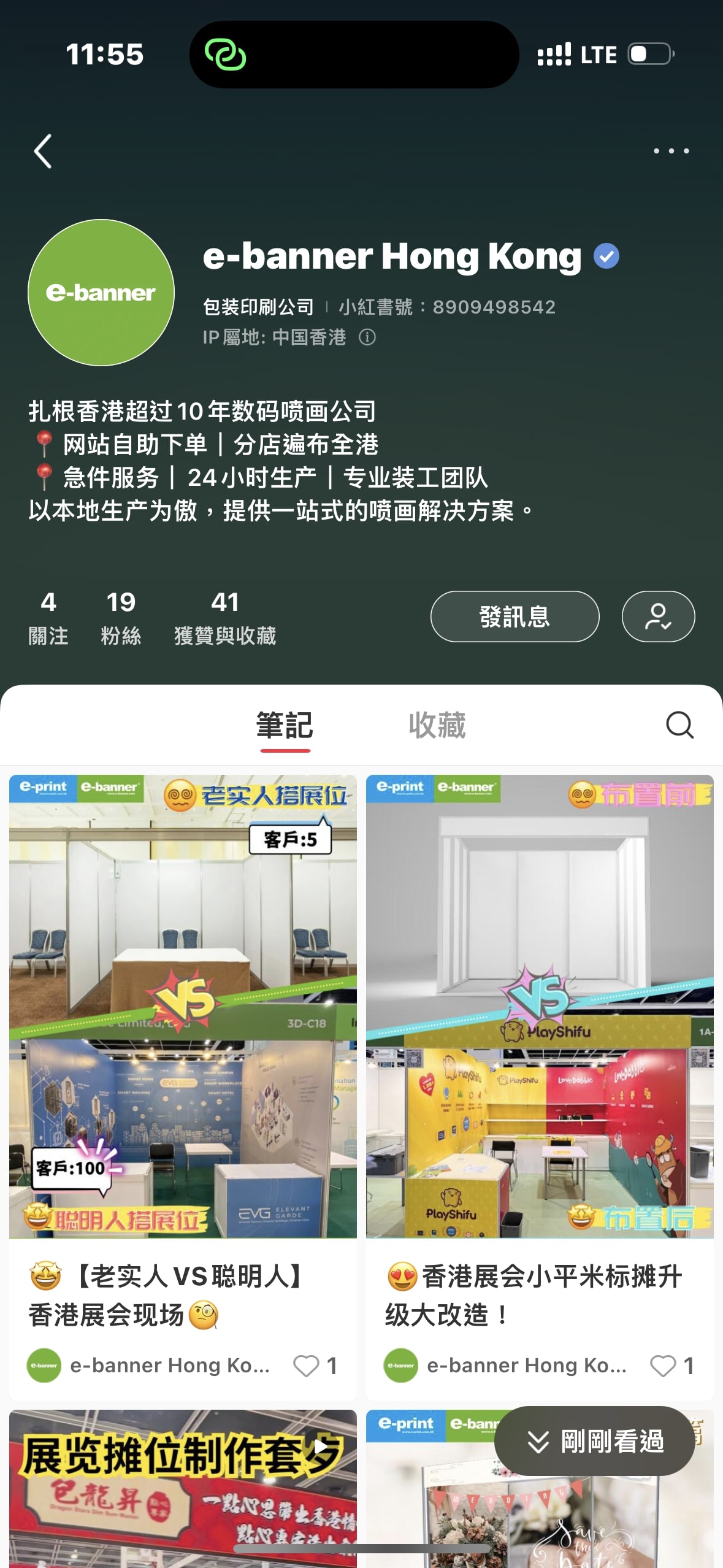Viewport: 723px width, 1568px height.
Task: Search within this profile's notes
Action: 679,725
